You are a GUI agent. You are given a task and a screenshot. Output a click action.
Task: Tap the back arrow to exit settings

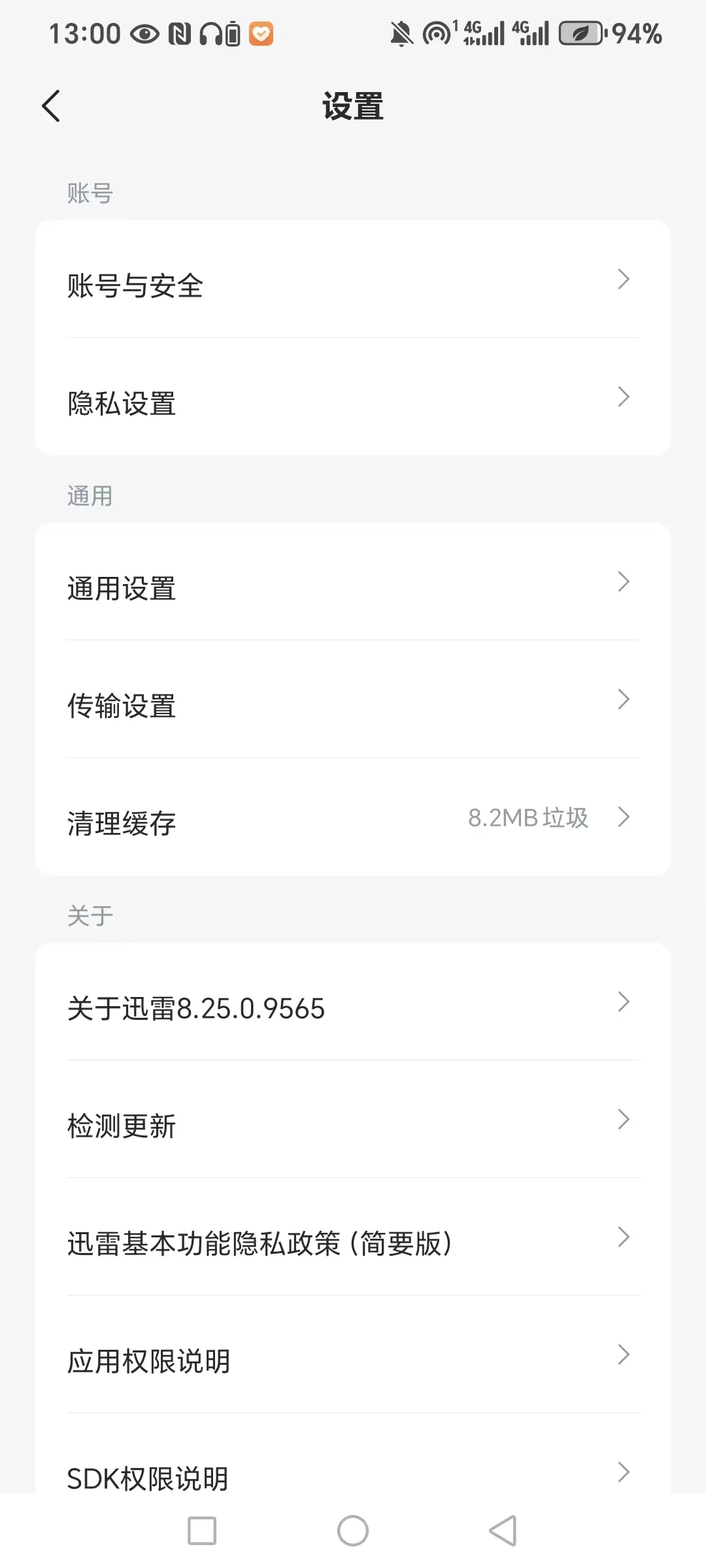(51, 106)
